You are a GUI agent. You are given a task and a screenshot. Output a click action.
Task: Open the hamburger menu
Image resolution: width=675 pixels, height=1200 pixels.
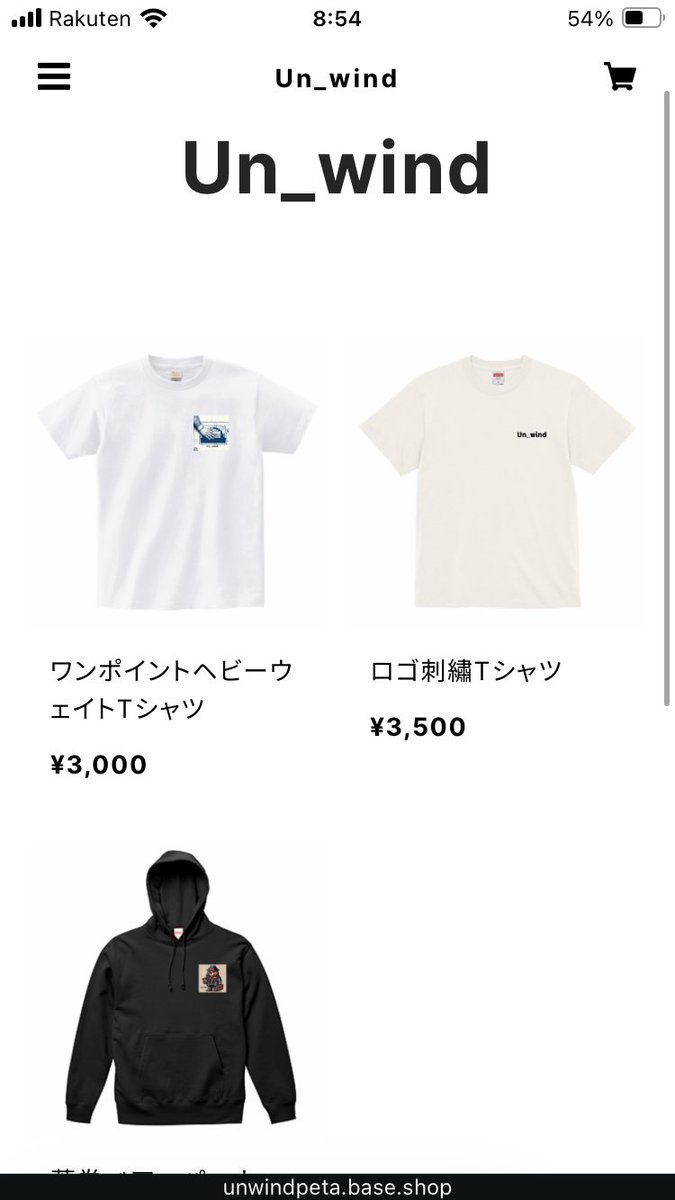click(54, 77)
